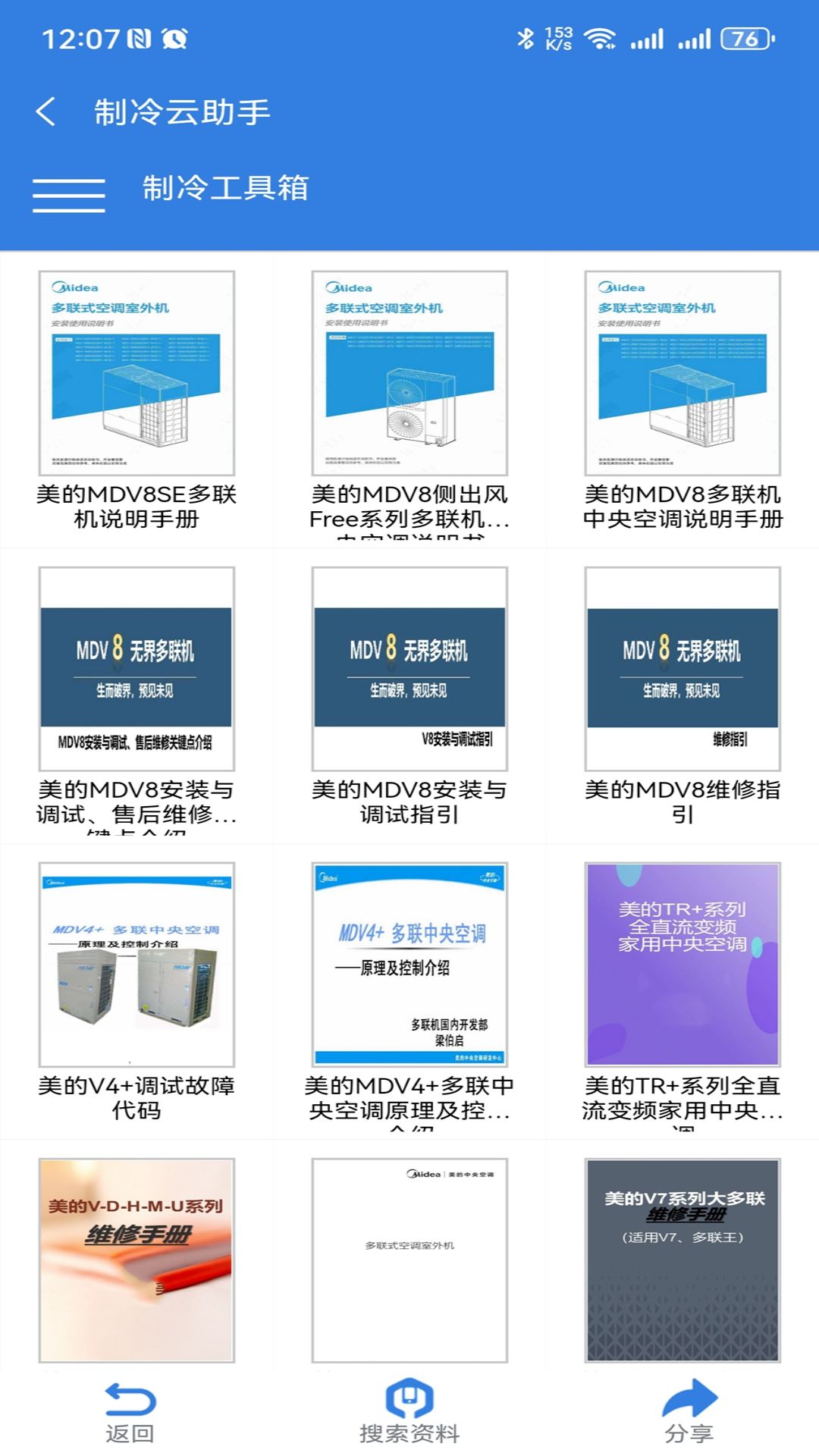Open the white-cover 多联式空调室外机 document

(409, 1260)
